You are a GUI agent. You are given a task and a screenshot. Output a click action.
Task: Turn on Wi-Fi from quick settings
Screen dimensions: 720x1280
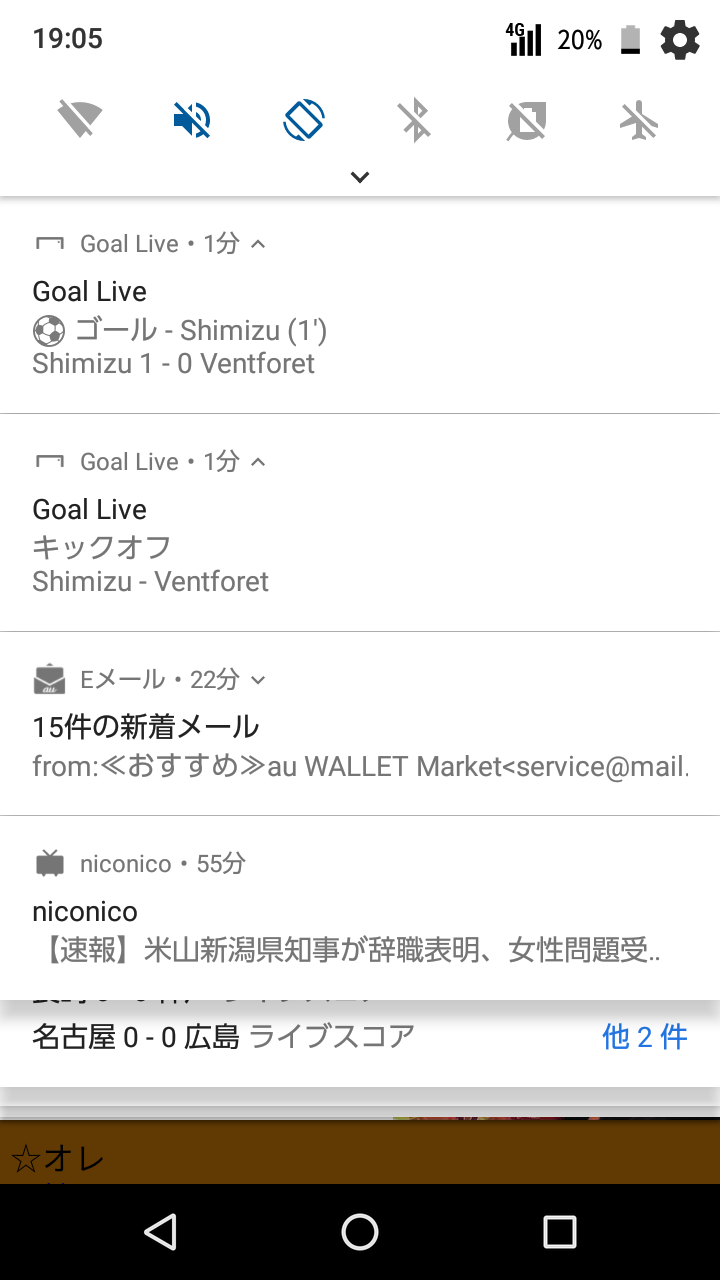coord(81,121)
